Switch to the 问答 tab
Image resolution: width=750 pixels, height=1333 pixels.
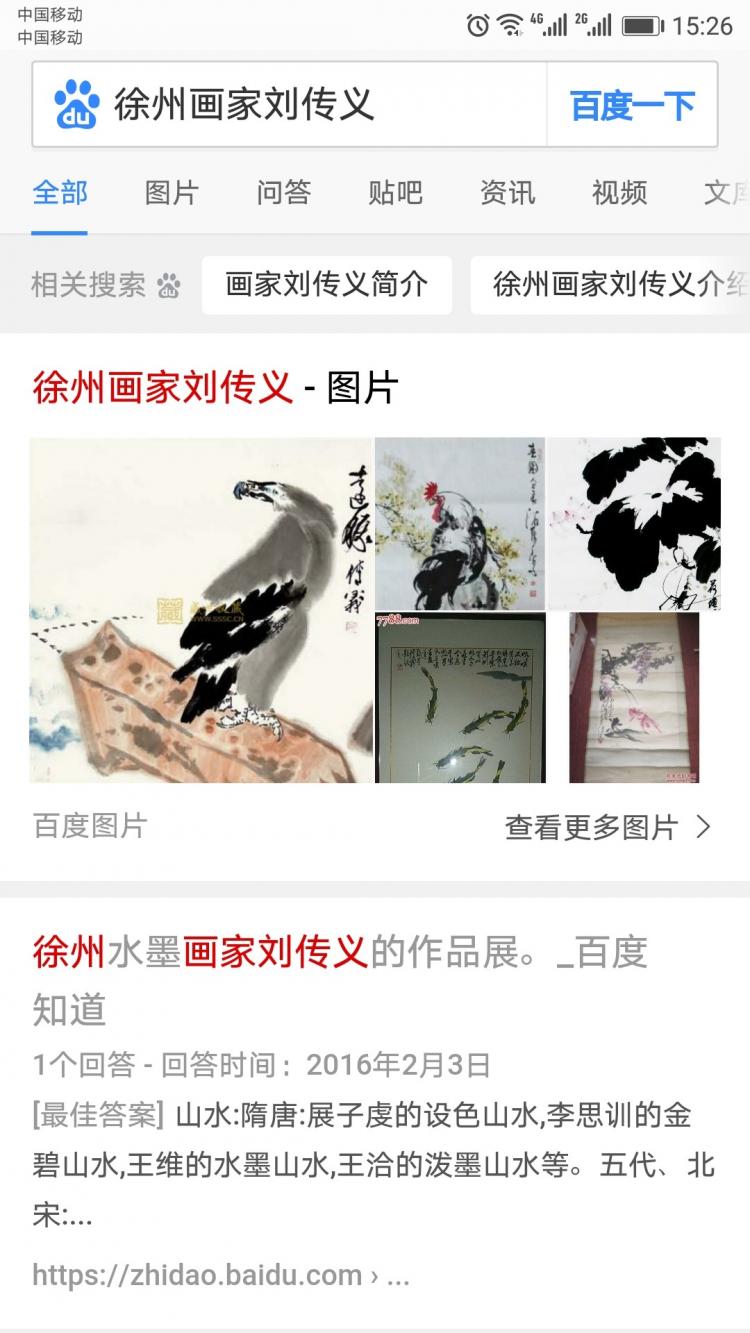pos(284,192)
